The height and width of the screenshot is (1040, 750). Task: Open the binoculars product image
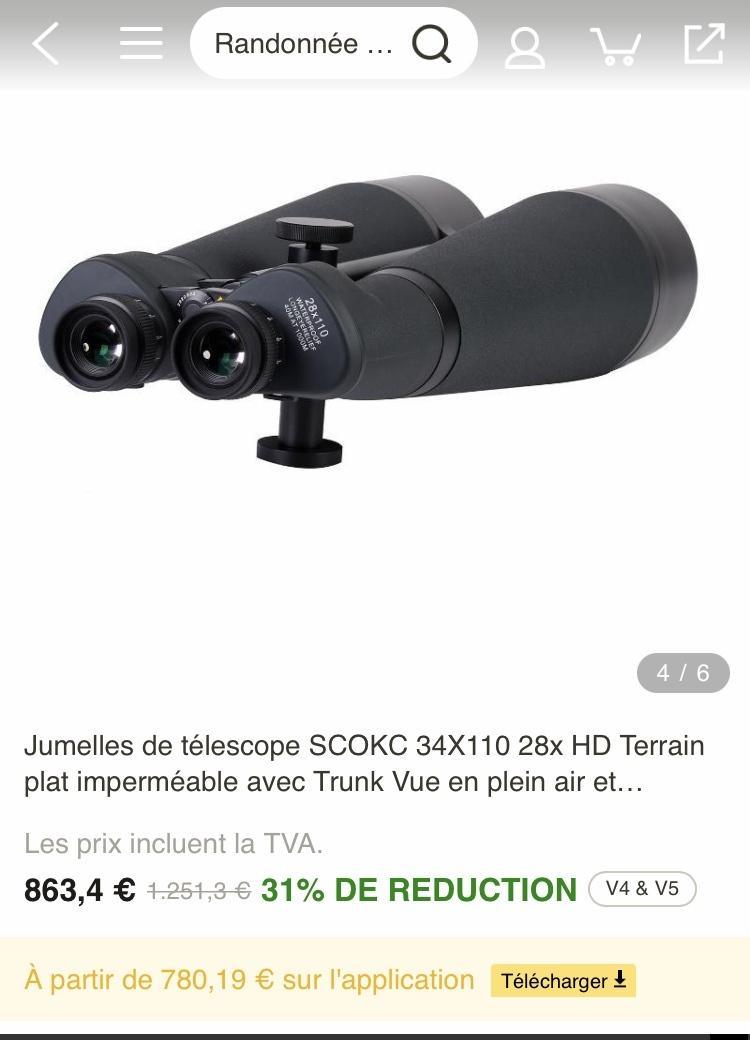point(375,330)
